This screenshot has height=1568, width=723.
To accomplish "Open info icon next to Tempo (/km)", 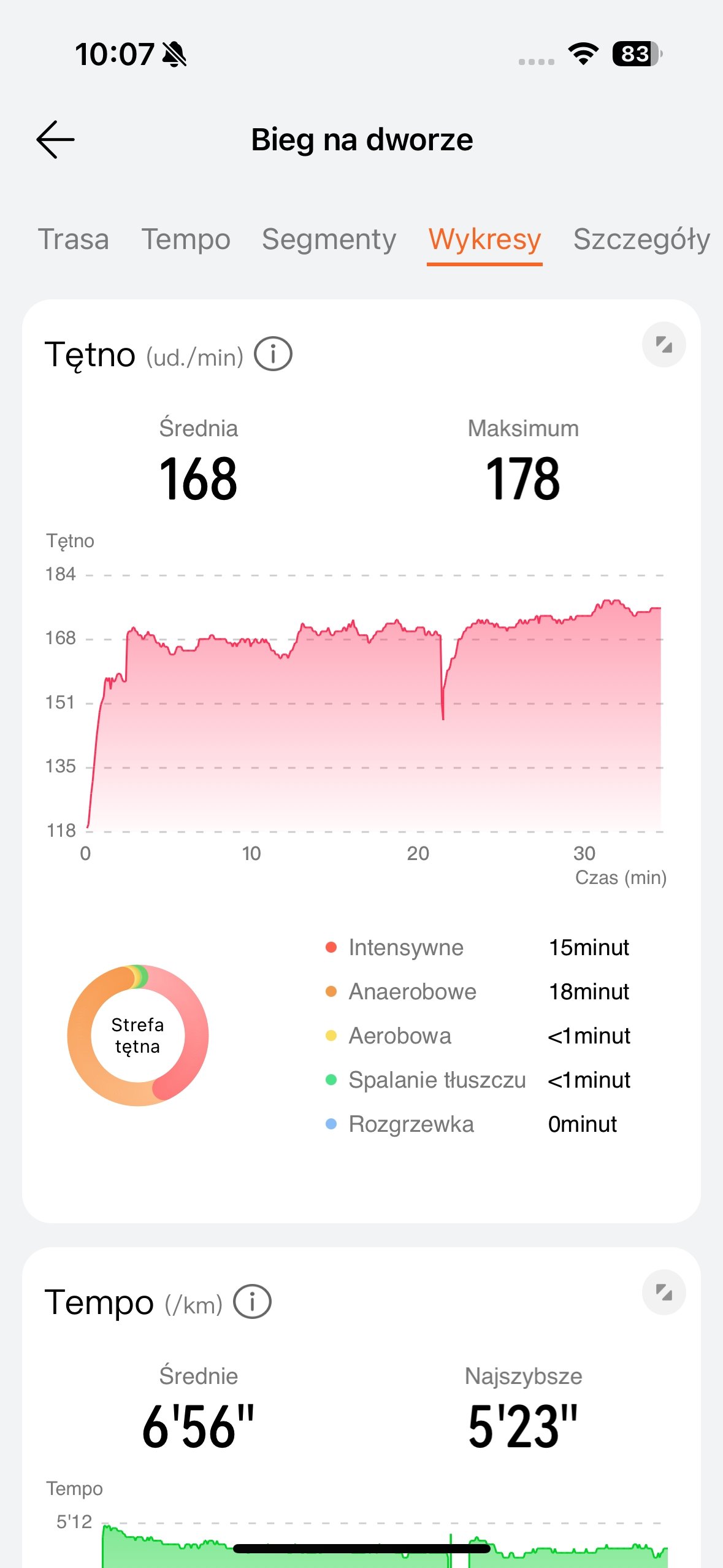I will 252,1302.
